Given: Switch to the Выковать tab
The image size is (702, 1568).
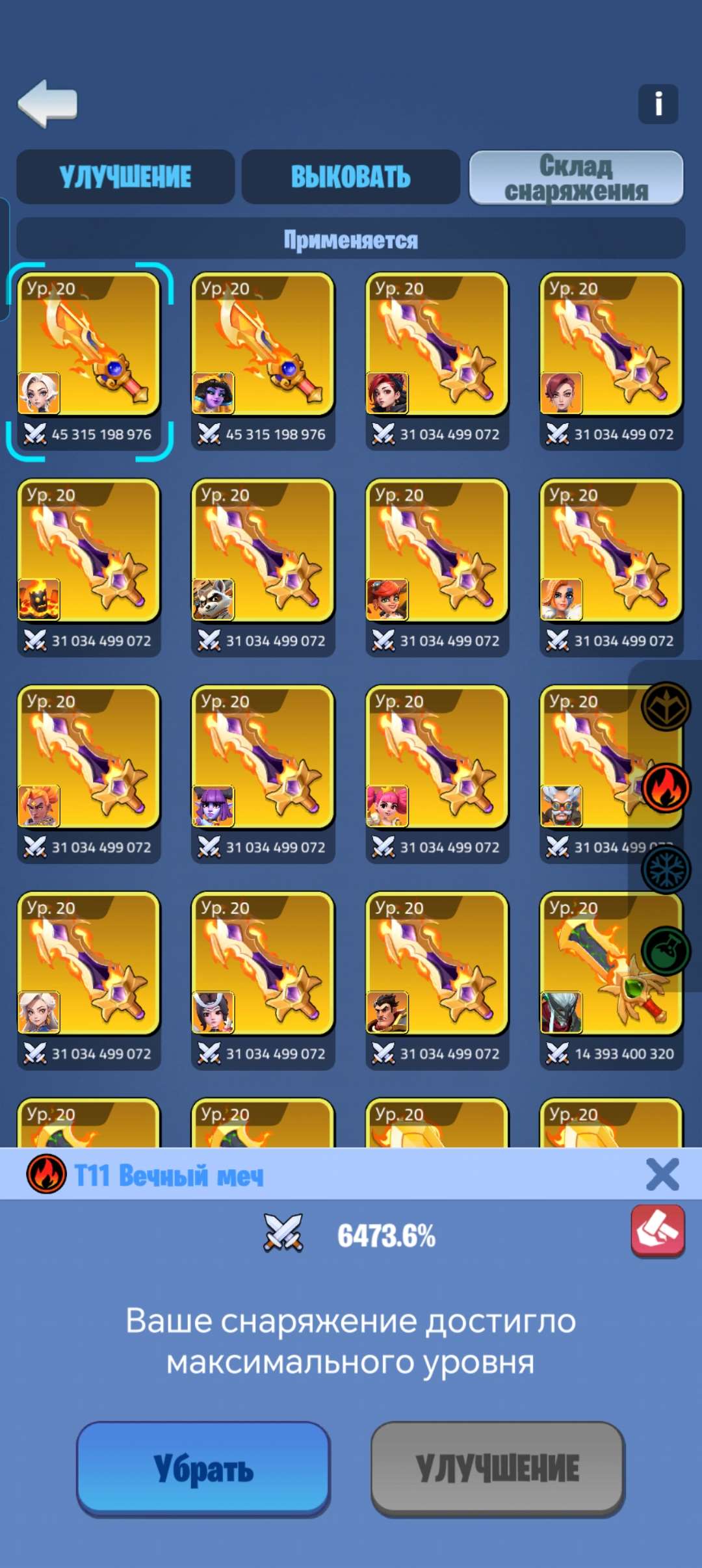Looking at the screenshot, I should tap(350, 177).
